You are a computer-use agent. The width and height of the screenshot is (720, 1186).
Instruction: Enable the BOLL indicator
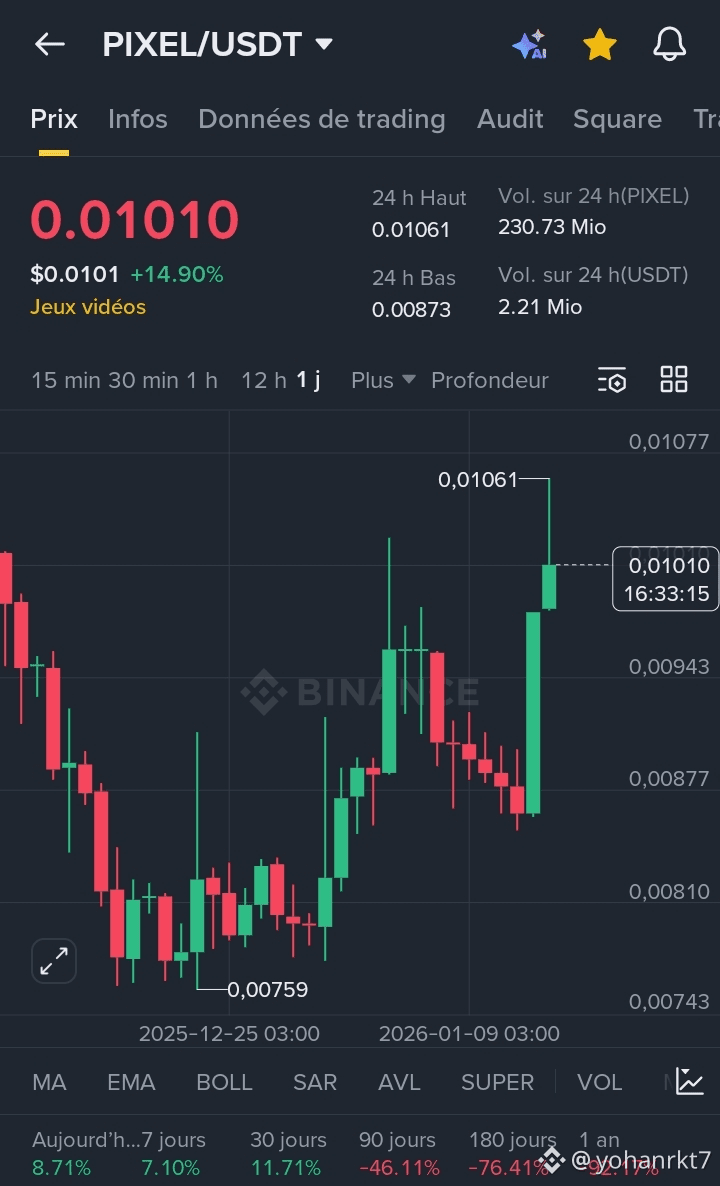[x=224, y=1082]
